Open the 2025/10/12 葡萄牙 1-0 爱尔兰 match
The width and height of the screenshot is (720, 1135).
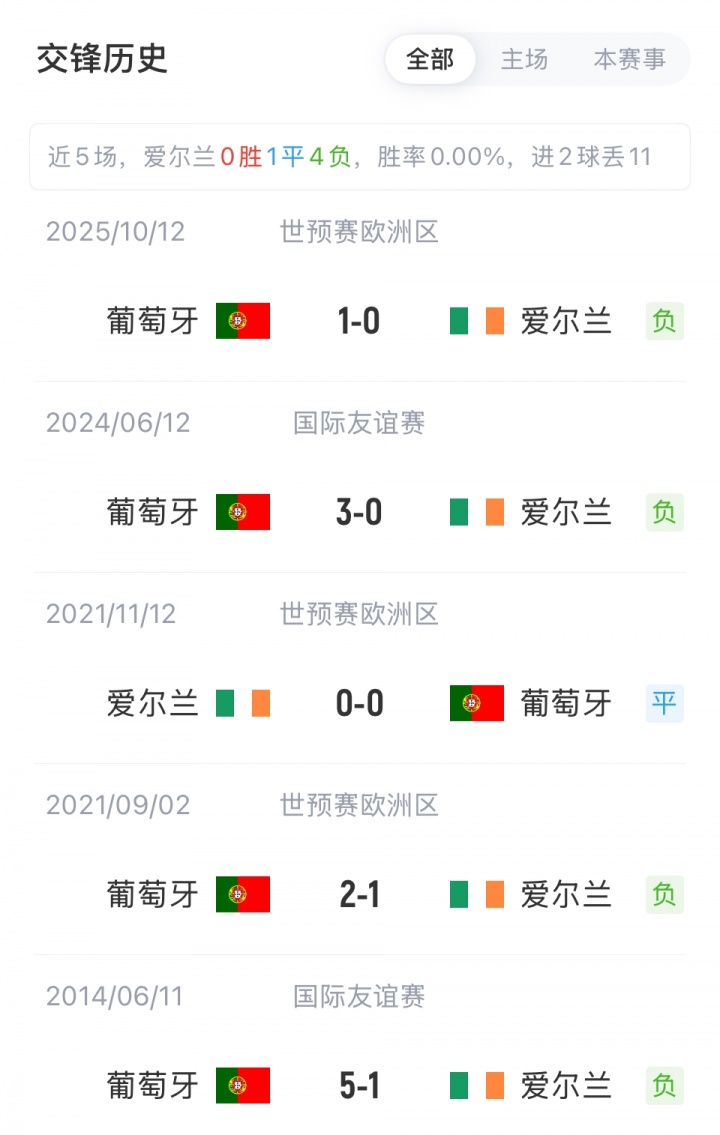click(x=359, y=321)
